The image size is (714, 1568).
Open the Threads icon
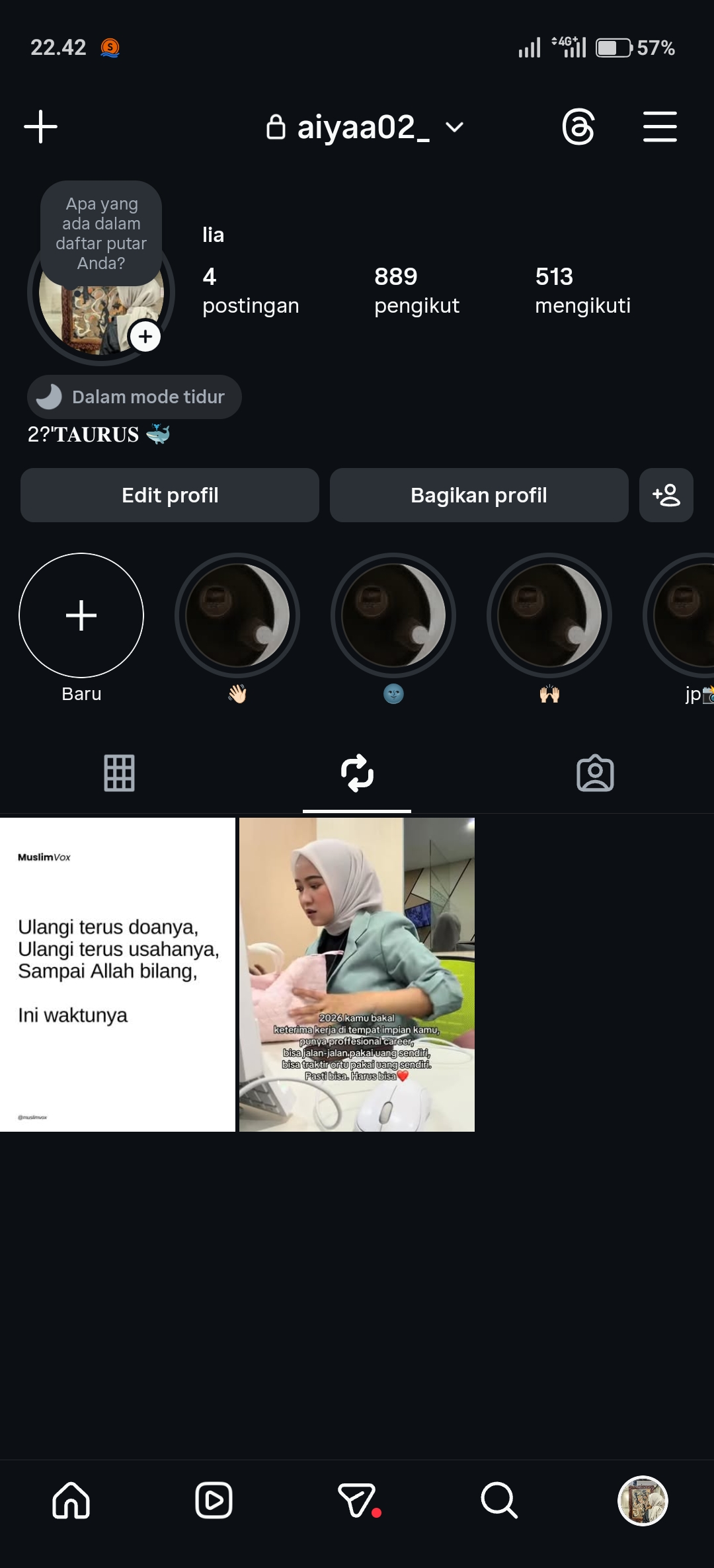point(578,127)
